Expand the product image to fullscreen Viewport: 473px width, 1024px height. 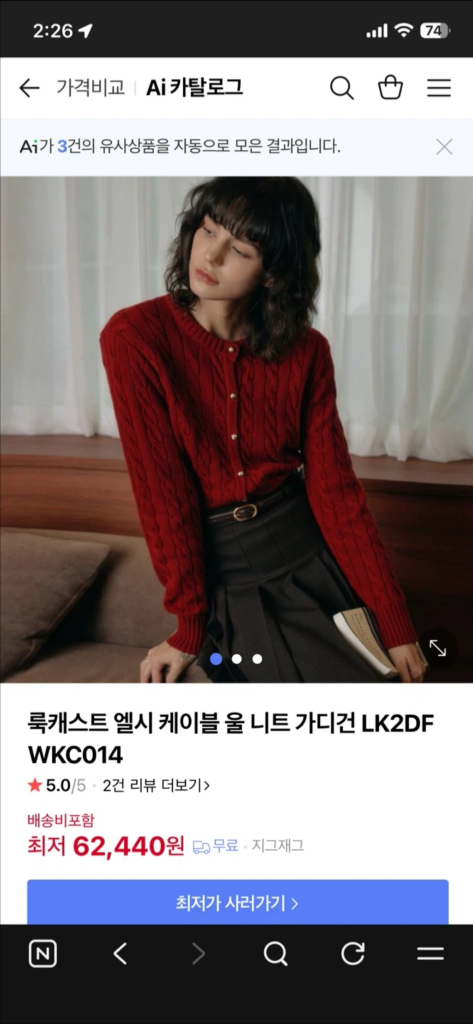coord(438,648)
